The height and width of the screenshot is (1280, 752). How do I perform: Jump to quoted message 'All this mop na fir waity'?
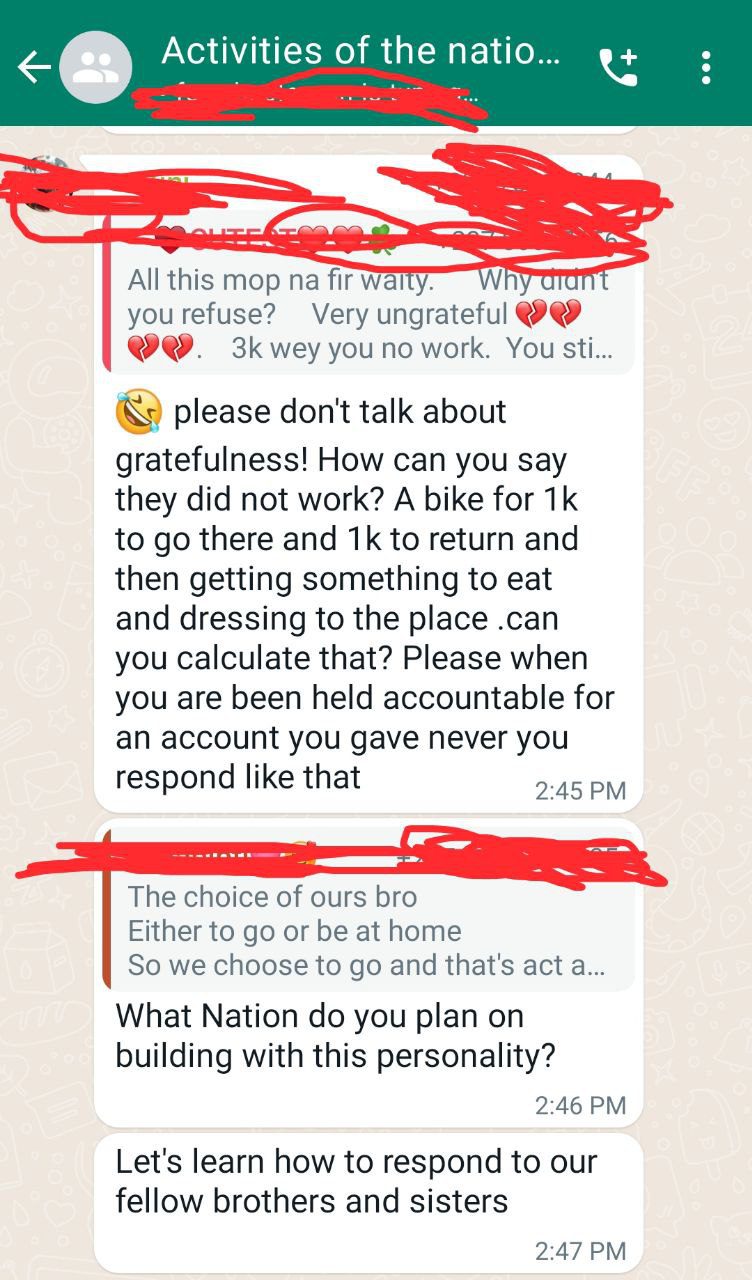(x=368, y=314)
